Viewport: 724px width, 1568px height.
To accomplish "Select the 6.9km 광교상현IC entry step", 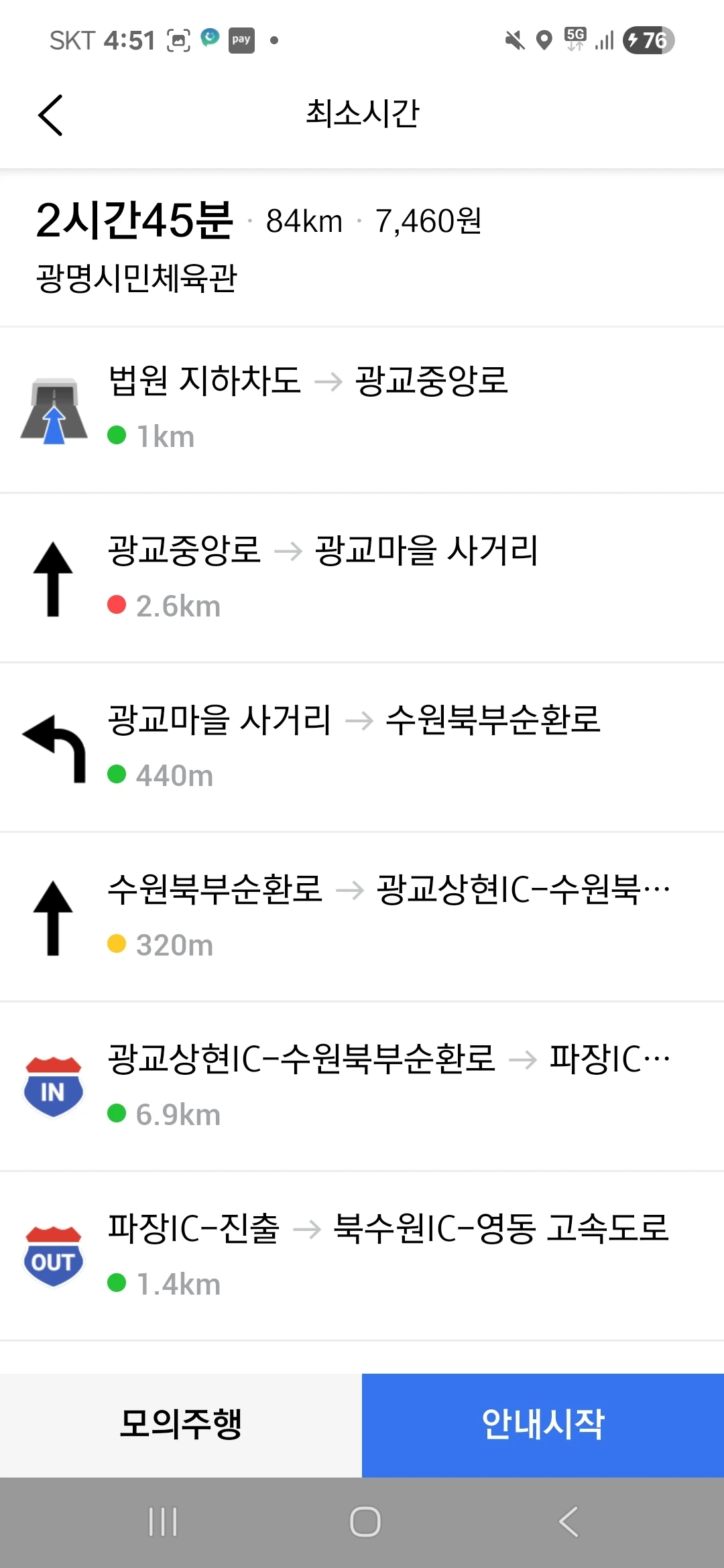I will [362, 1086].
